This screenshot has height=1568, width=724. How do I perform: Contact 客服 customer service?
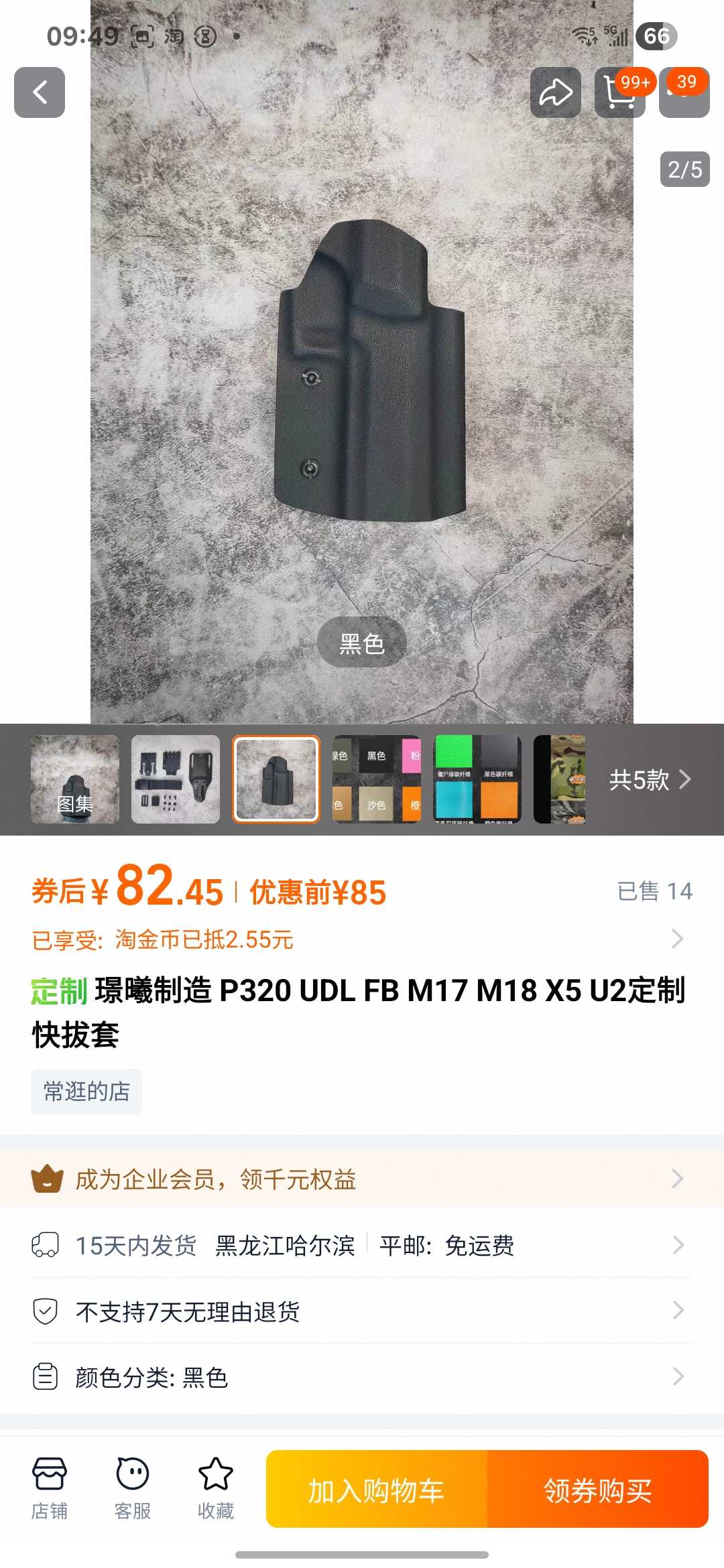[x=133, y=1489]
